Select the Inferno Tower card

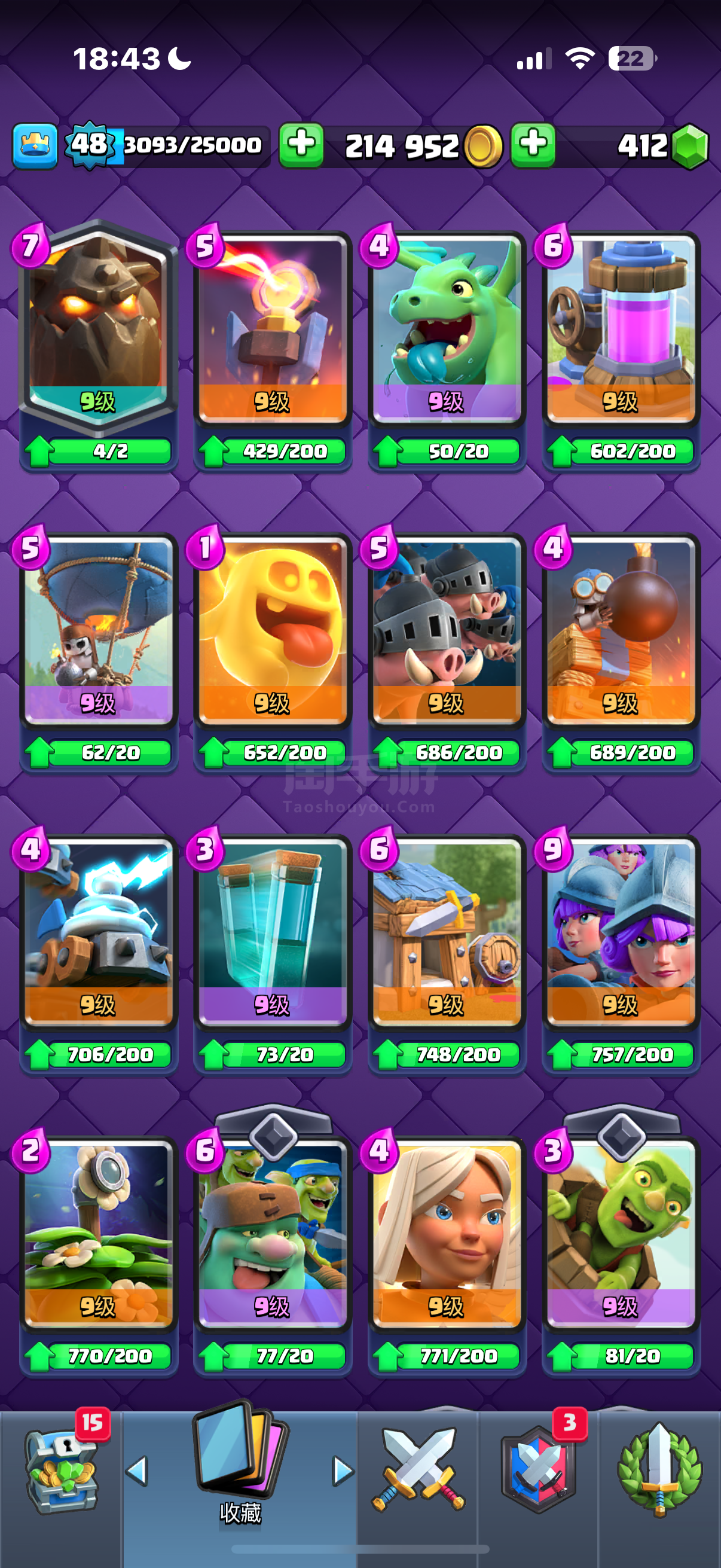point(272,329)
